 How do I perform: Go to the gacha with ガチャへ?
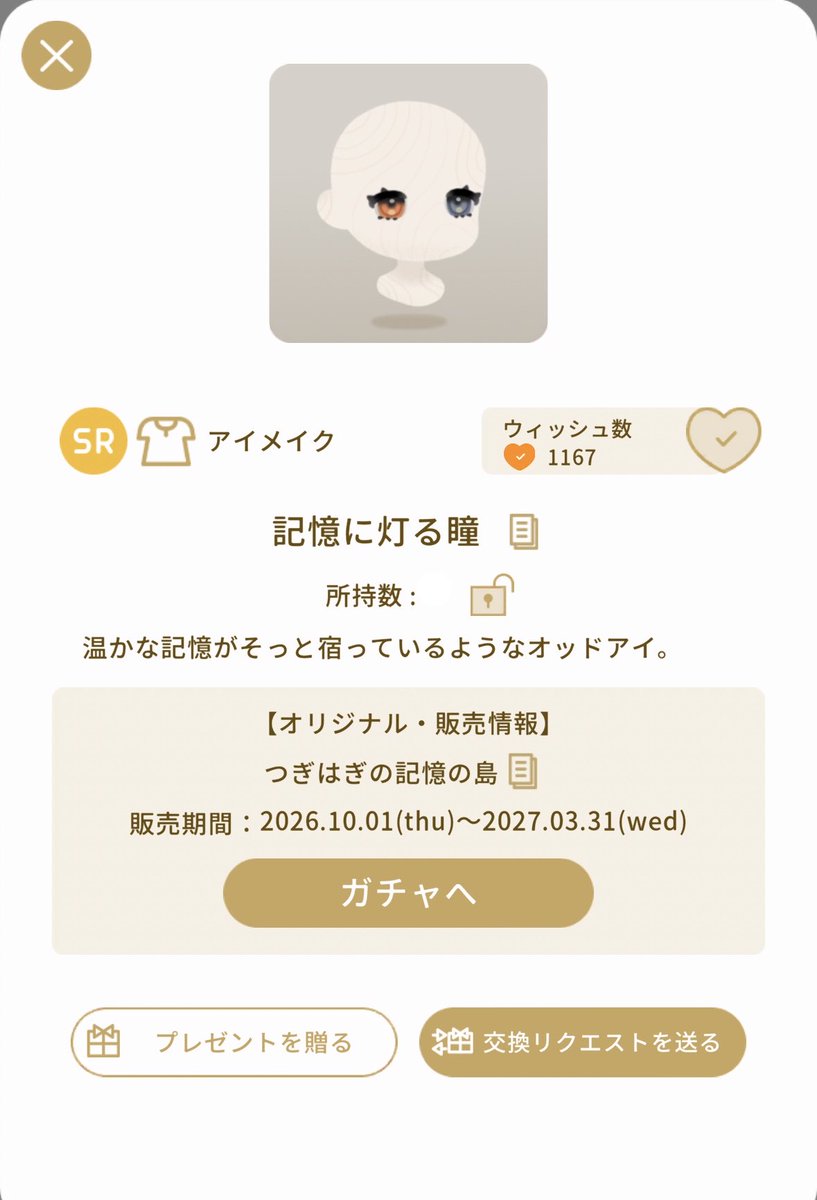pyautogui.click(x=408, y=893)
